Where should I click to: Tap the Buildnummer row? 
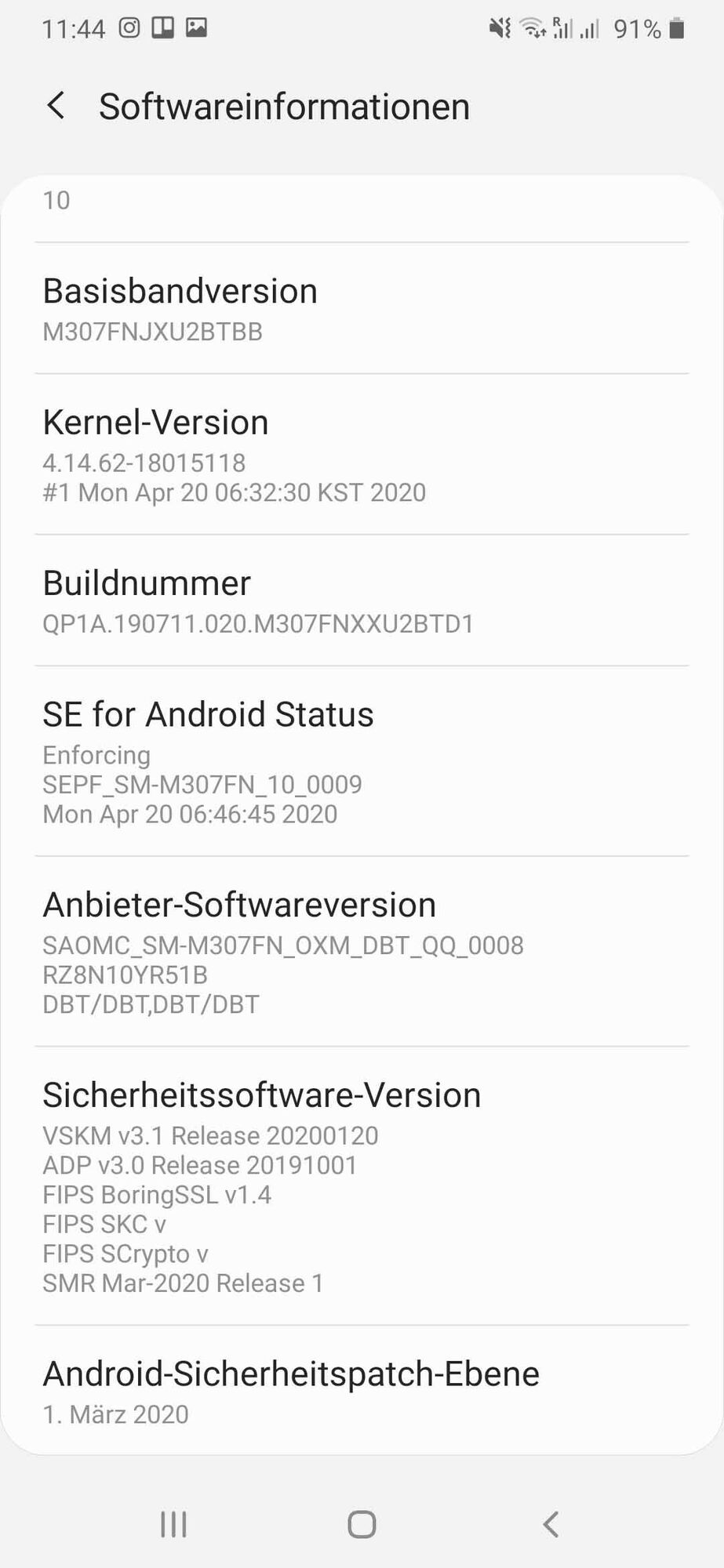tap(361, 602)
